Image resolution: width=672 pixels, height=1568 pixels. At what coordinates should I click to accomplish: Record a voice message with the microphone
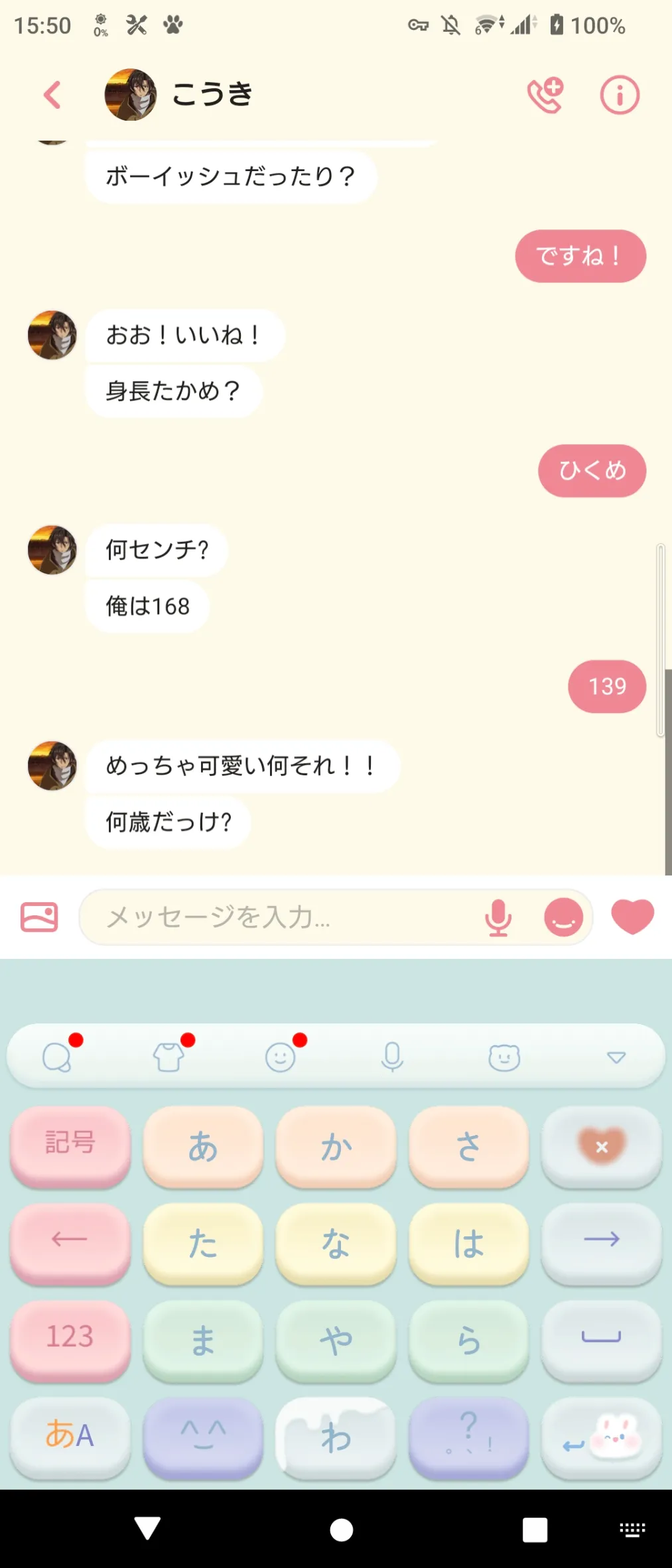498,917
